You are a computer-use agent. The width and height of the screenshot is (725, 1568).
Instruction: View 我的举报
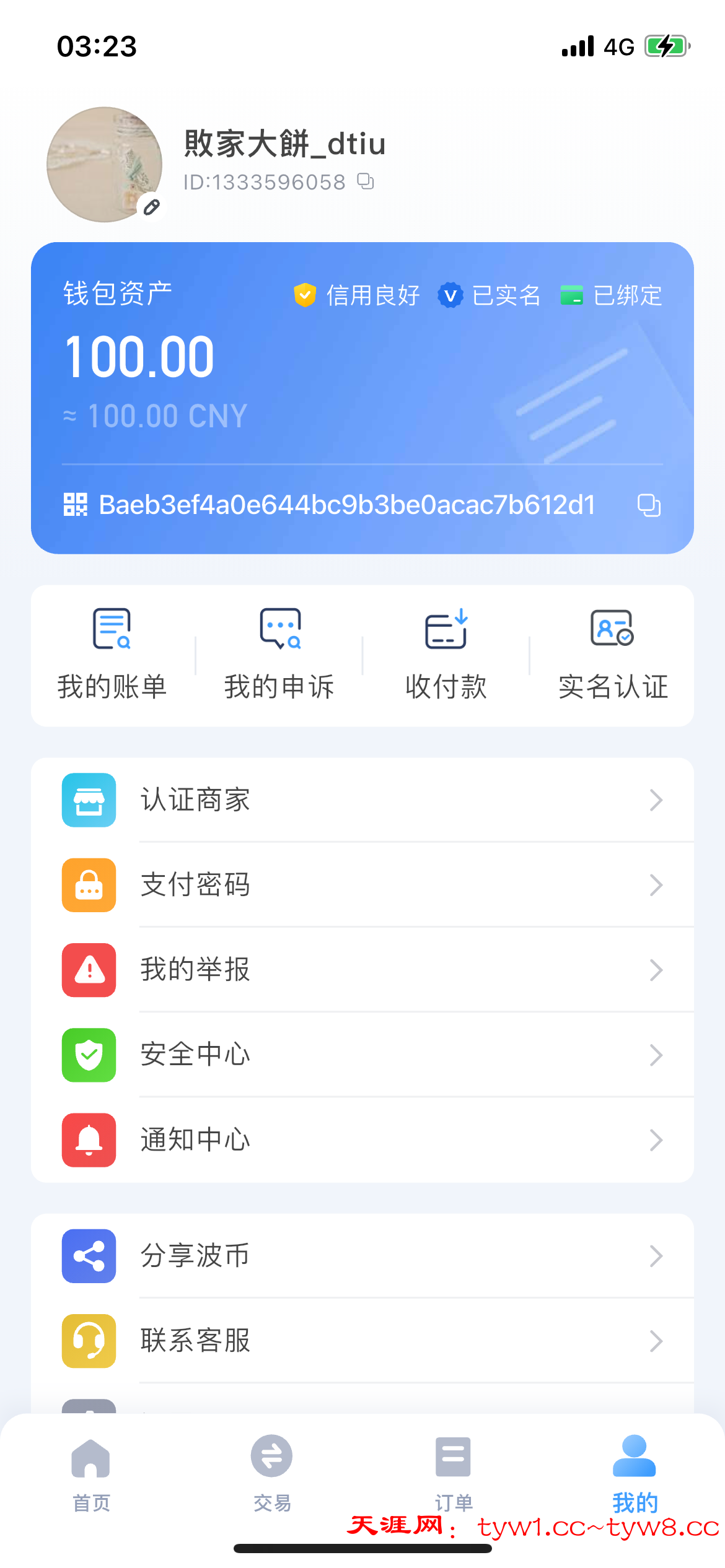(x=362, y=970)
